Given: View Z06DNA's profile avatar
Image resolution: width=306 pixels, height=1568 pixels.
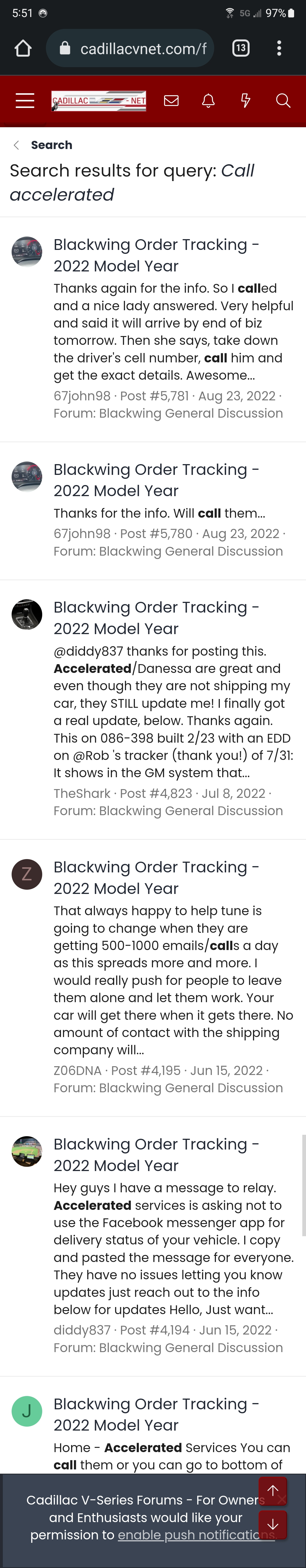Looking at the screenshot, I should click(27, 874).
